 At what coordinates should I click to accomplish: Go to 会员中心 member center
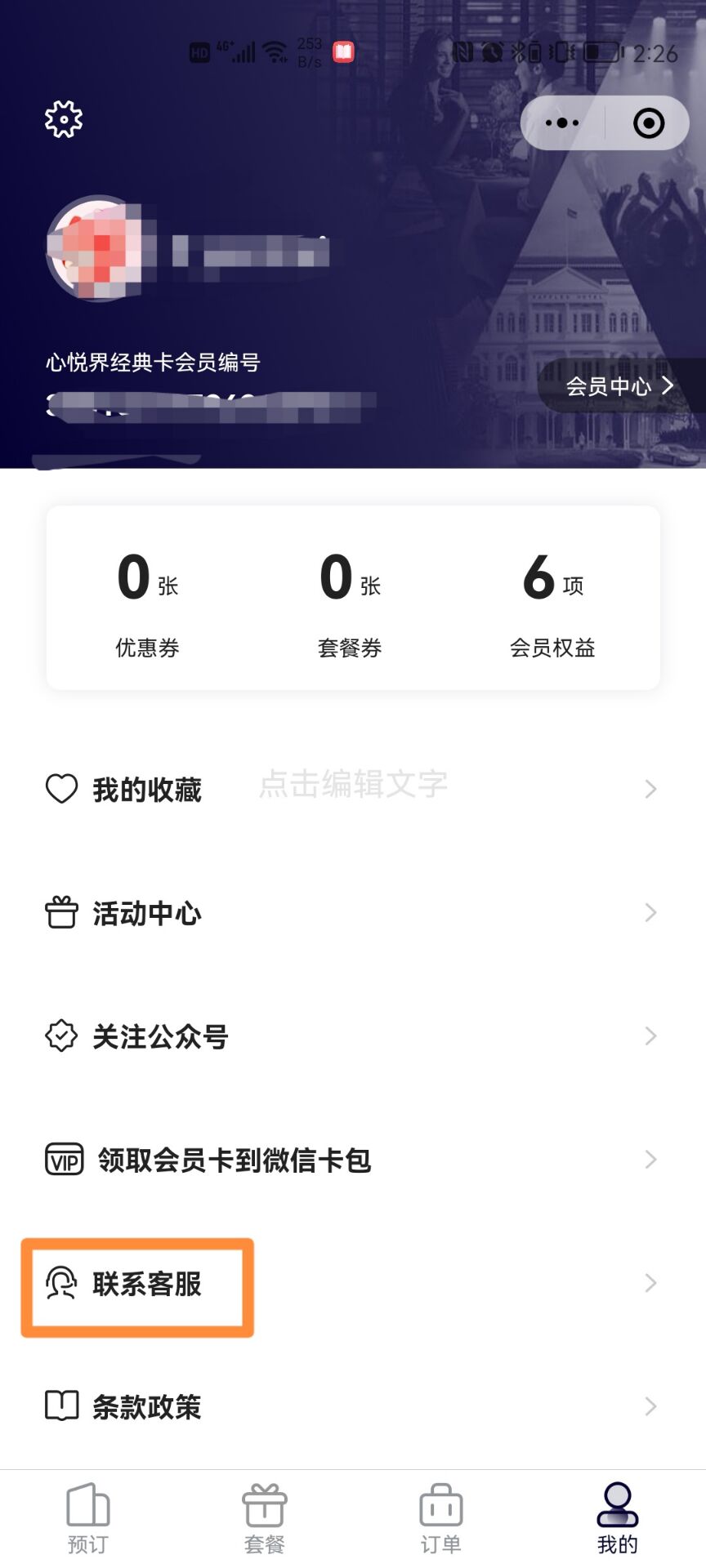point(619,385)
